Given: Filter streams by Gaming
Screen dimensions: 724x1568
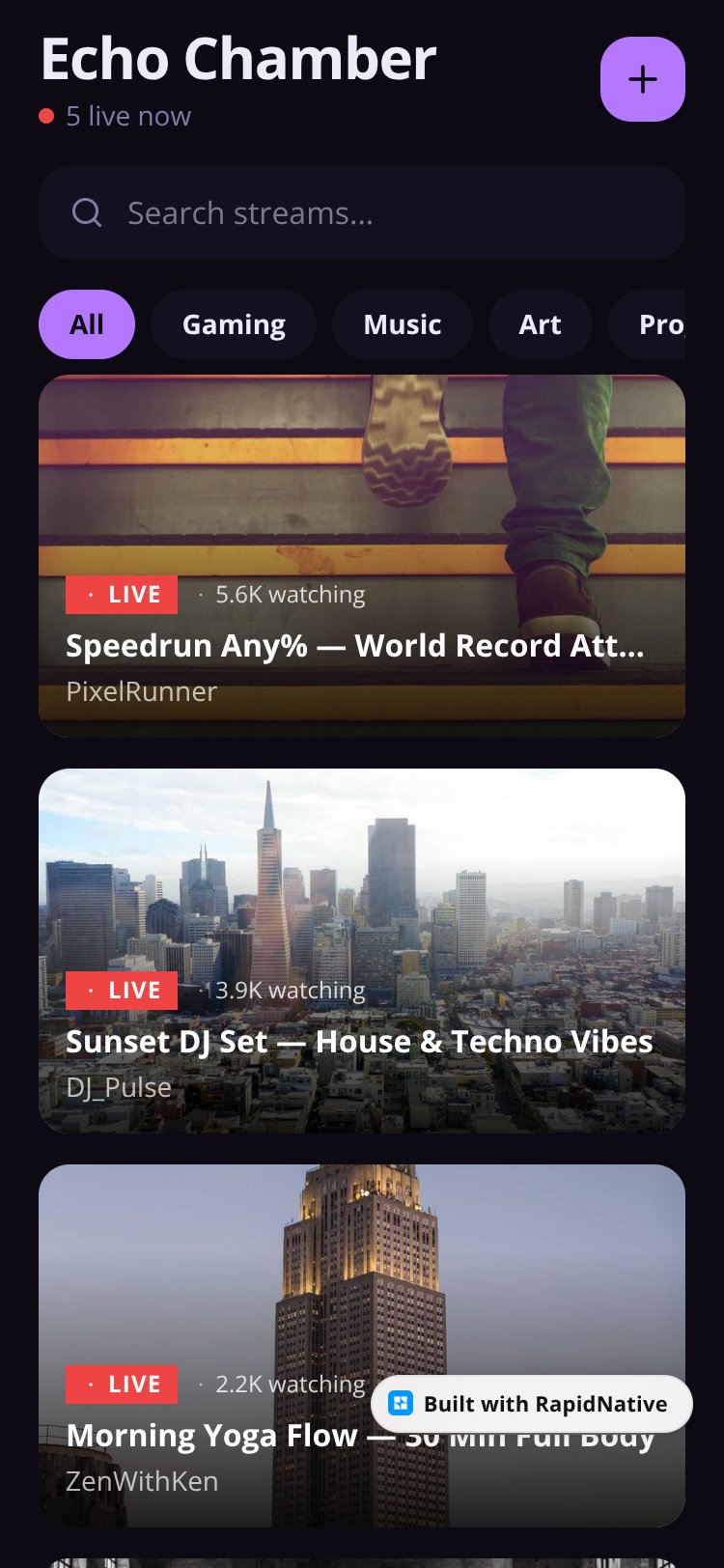Looking at the screenshot, I should [234, 324].
